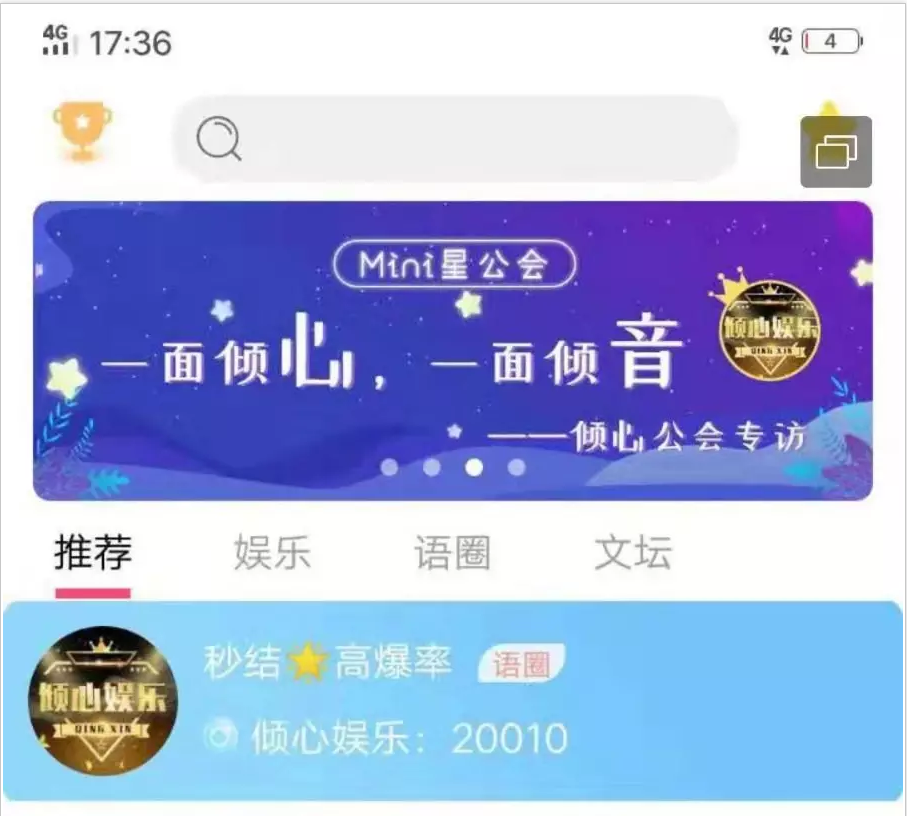Viewport: 907px width, 816px height.
Task: Switch to the 娱乐 tab
Action: [272, 553]
